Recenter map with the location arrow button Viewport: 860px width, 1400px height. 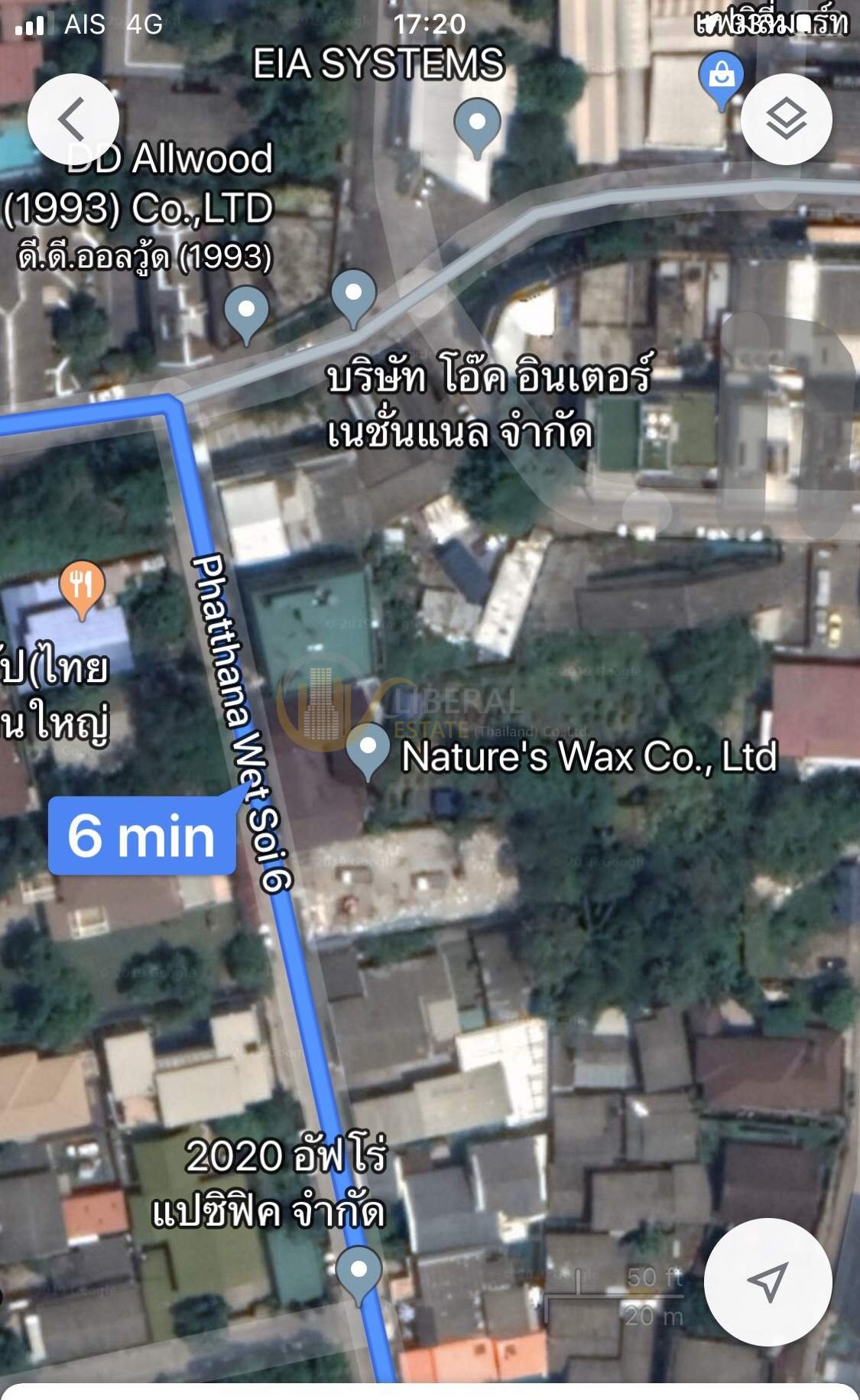768,1281
